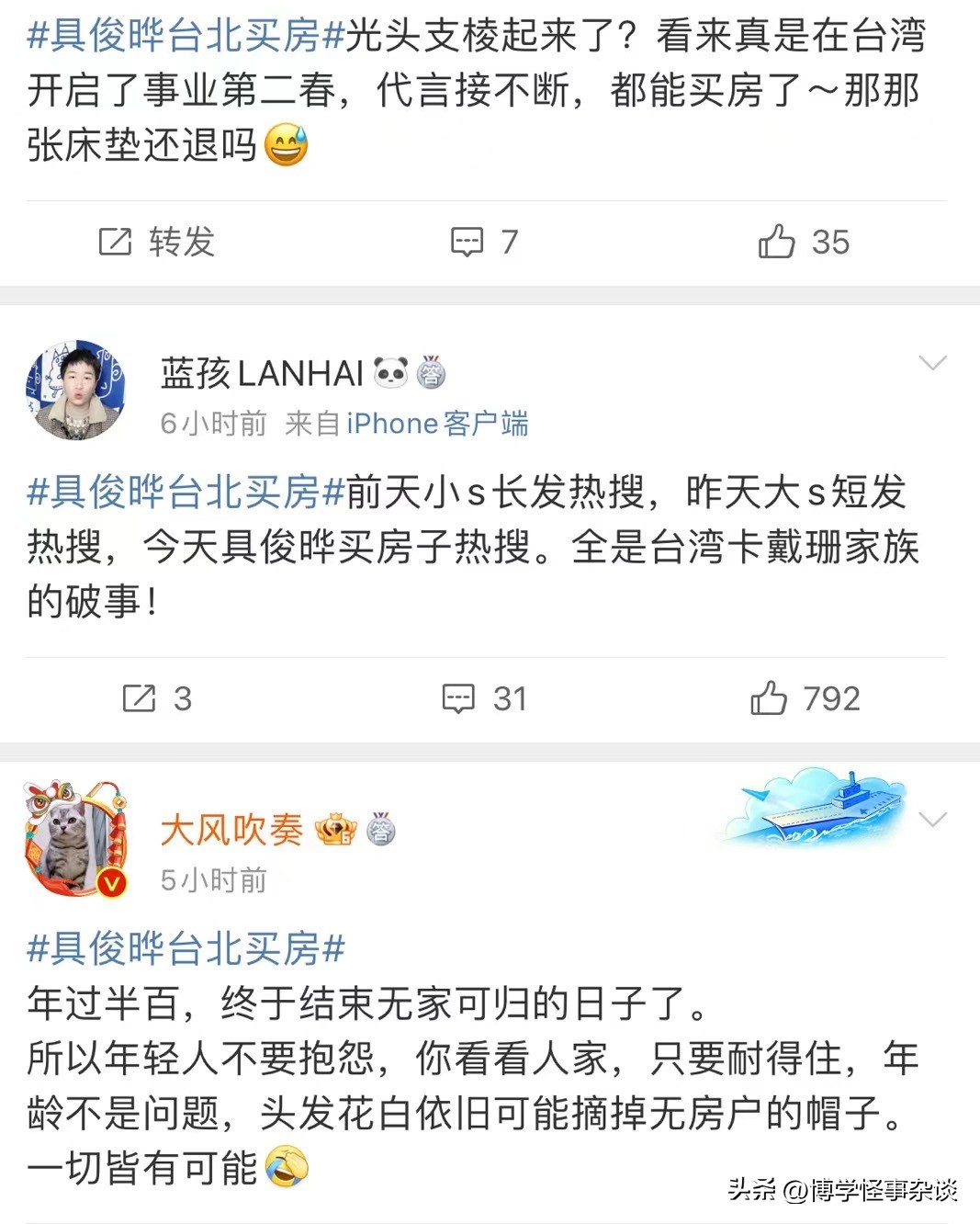Toggle the like showing 792 on 蓝孩's post
This screenshot has width=980, height=1224.
point(770,698)
